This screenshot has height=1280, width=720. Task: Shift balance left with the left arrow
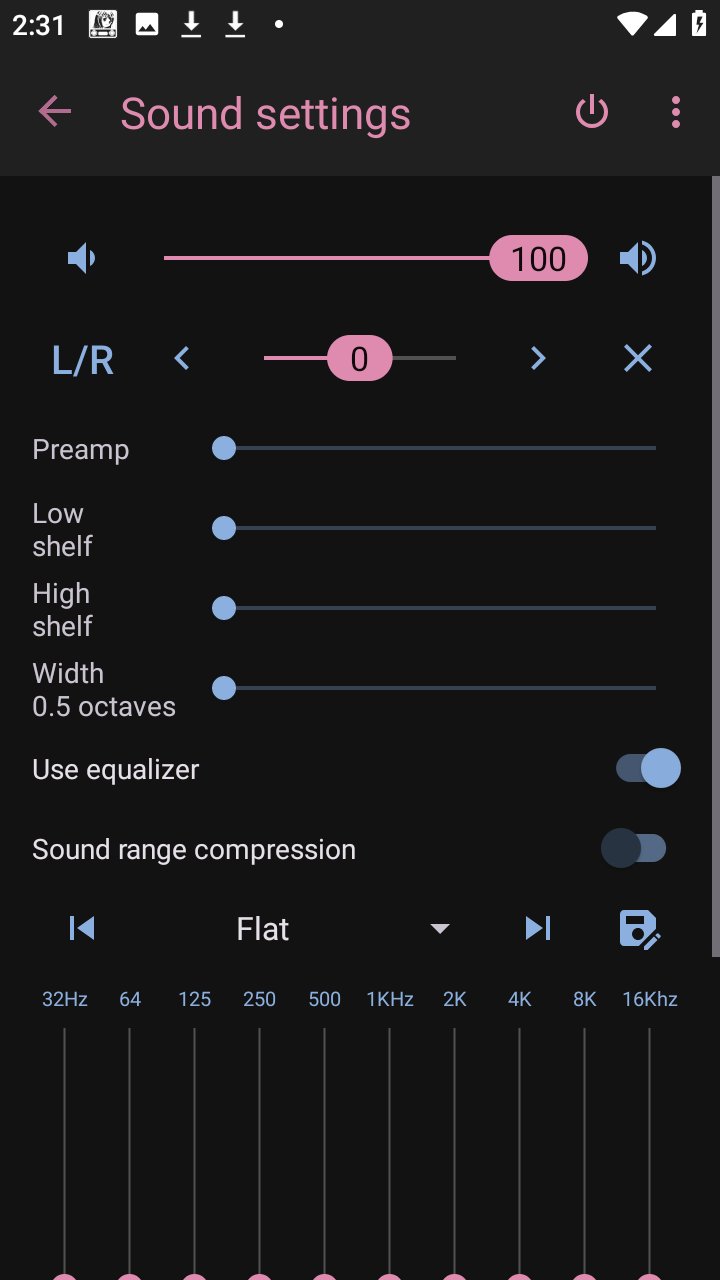(182, 358)
